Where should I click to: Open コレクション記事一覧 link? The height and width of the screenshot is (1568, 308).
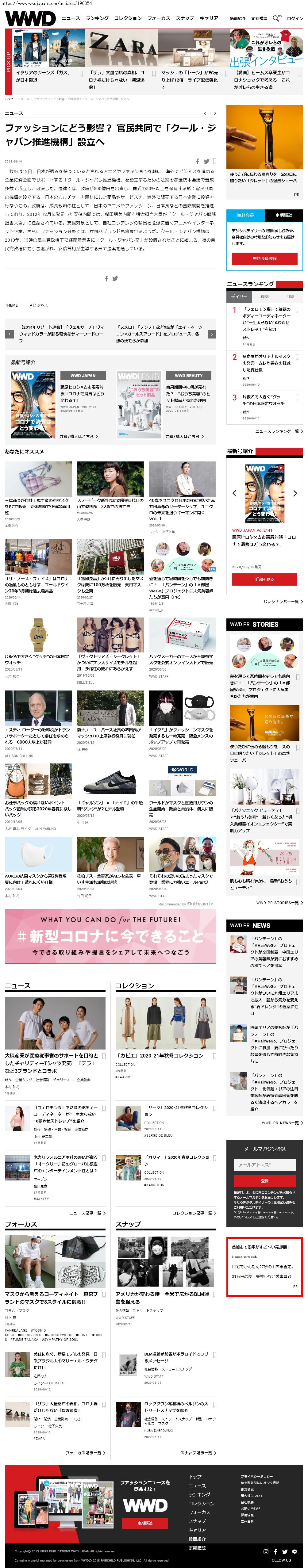194,1196
